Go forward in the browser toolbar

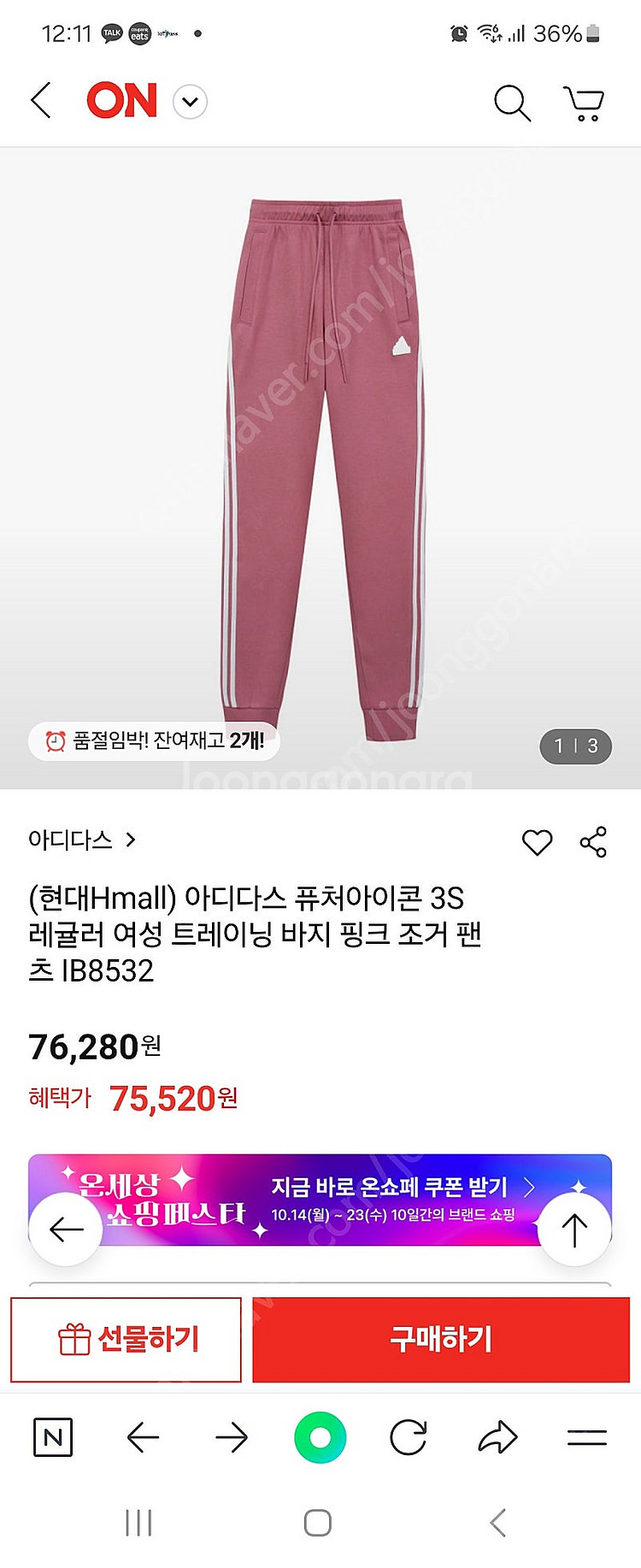click(x=232, y=1437)
